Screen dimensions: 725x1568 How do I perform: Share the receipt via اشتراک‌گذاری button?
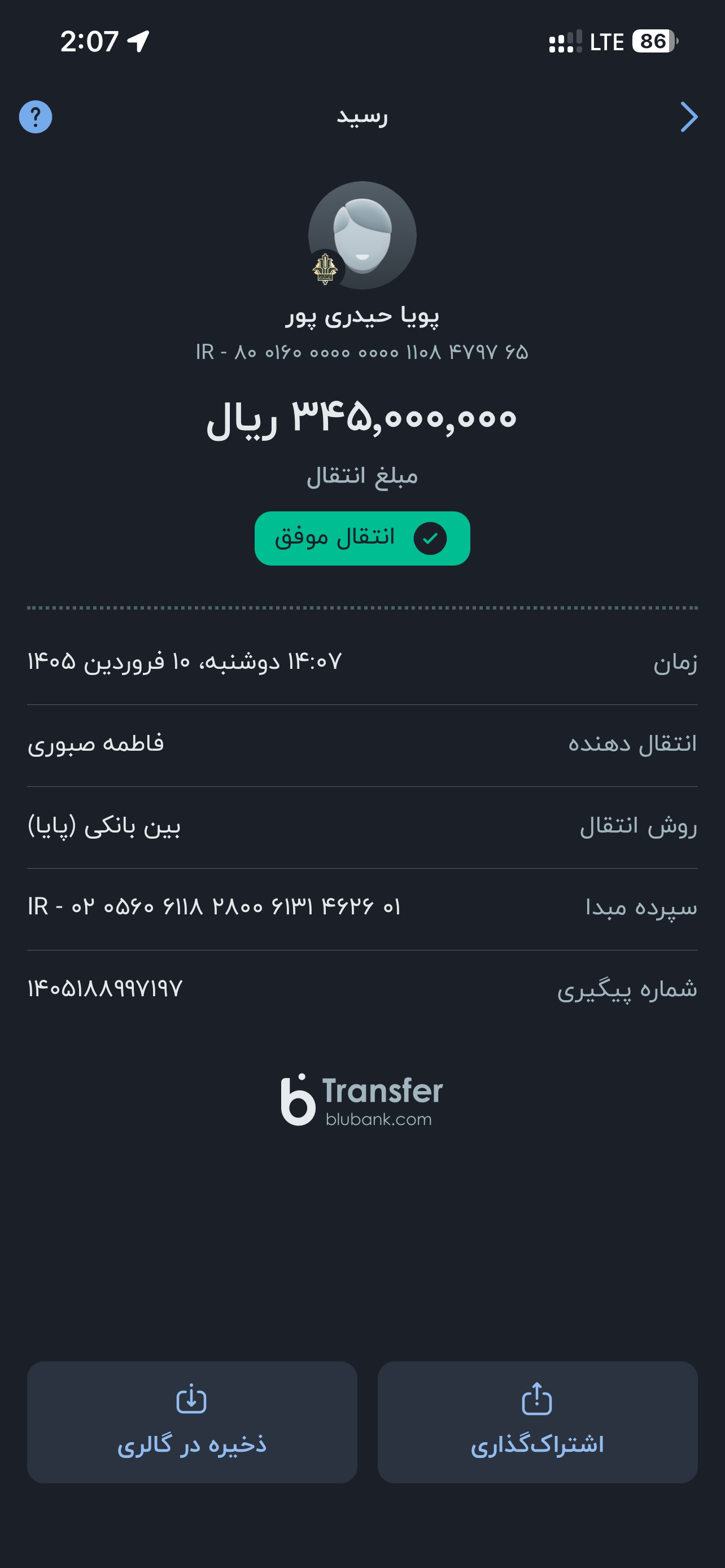538,1422
